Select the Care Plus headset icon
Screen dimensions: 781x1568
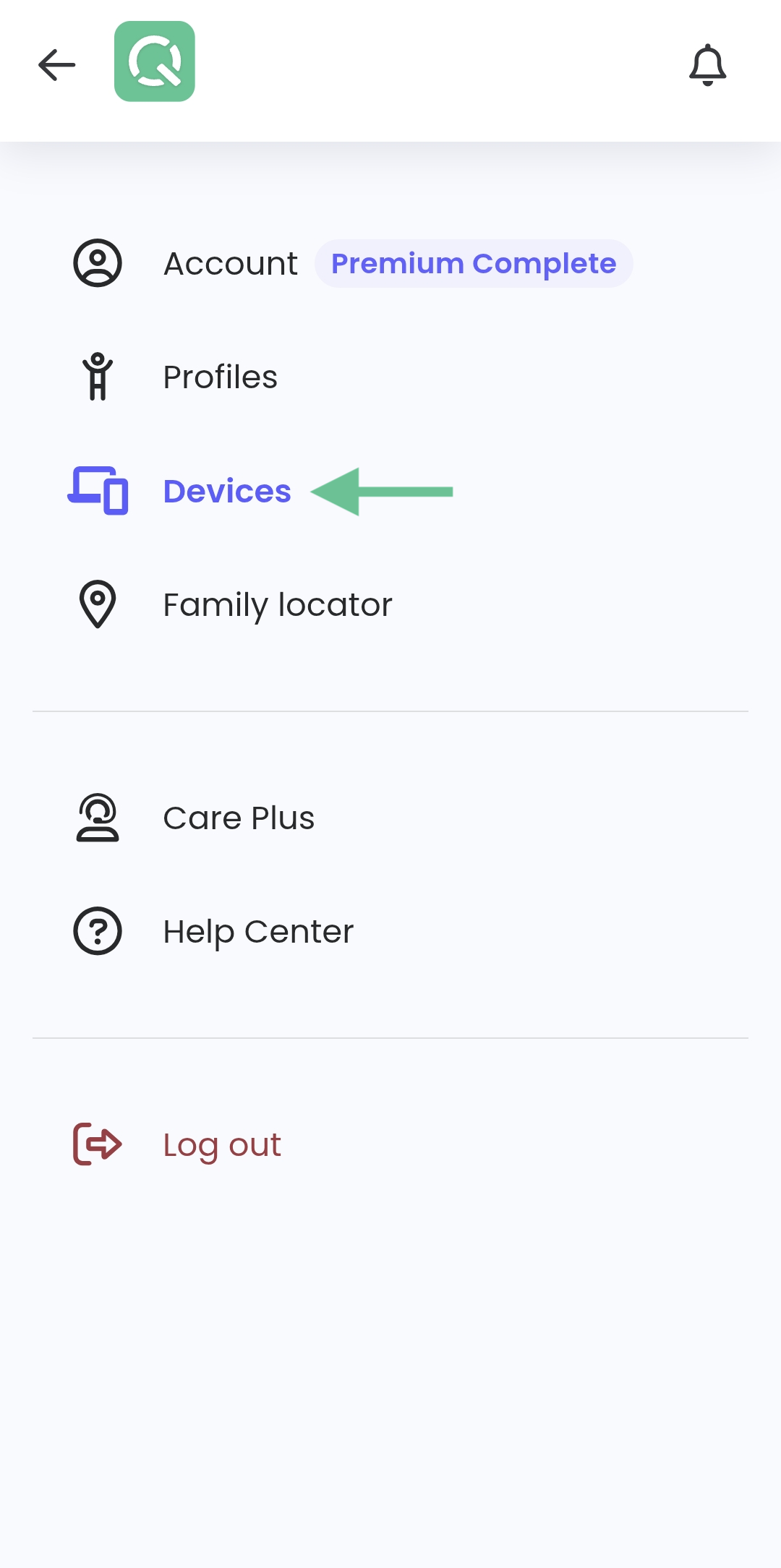[98, 818]
